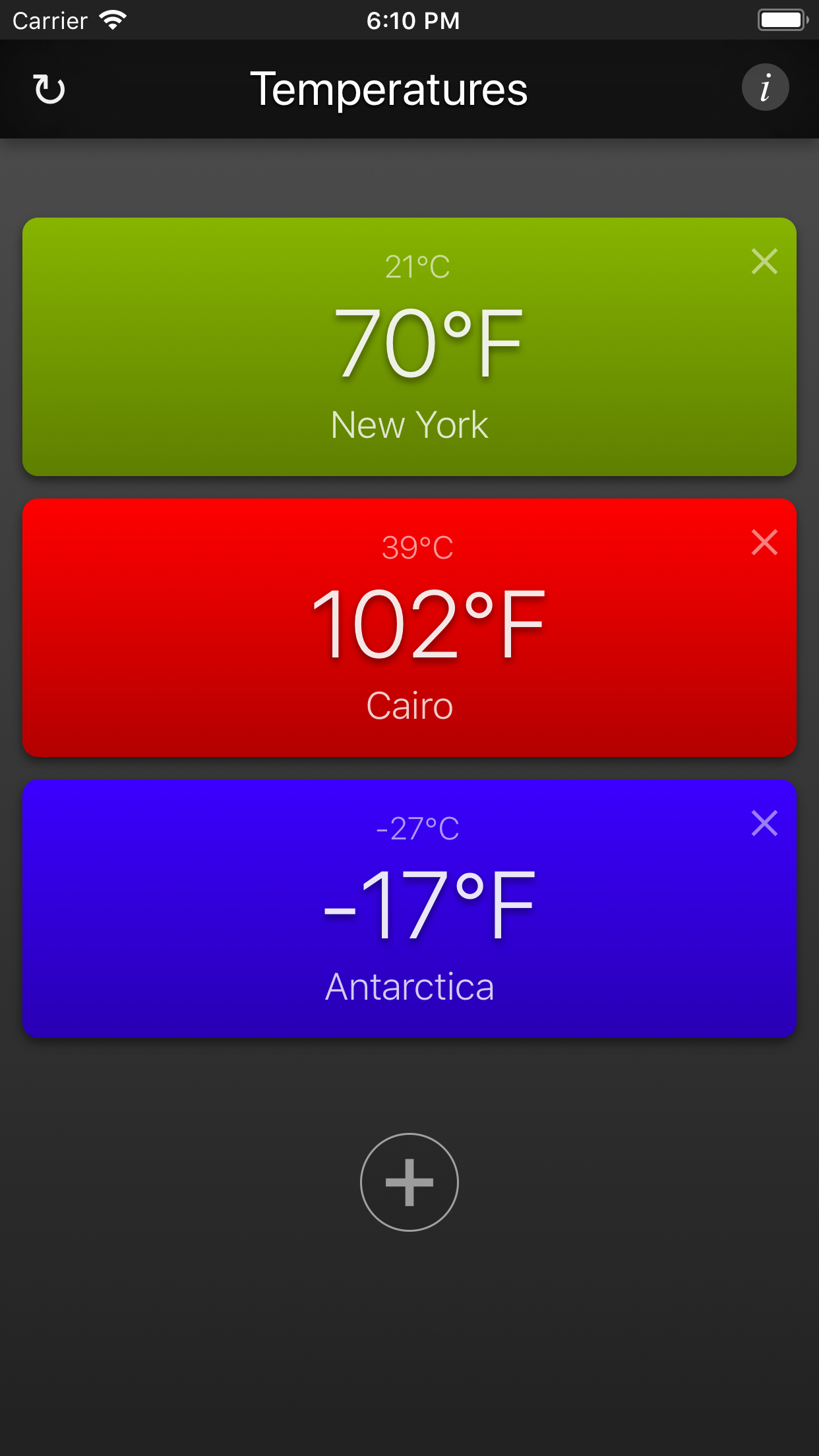Click the X on the Antarctica card
Image resolution: width=819 pixels, height=1456 pixels.
(764, 823)
